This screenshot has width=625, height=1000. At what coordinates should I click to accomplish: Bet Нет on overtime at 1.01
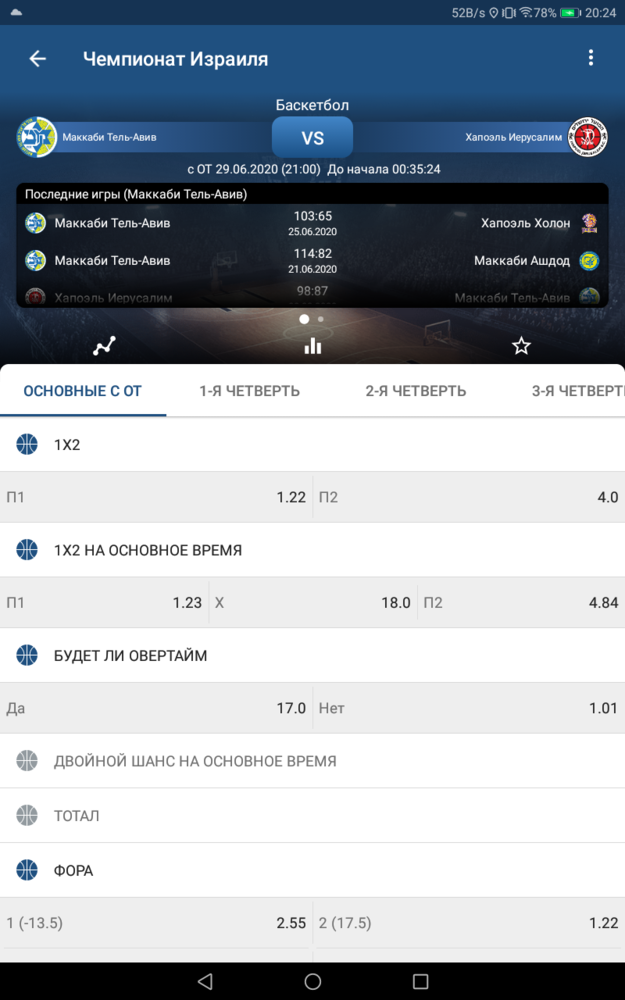[469, 708]
